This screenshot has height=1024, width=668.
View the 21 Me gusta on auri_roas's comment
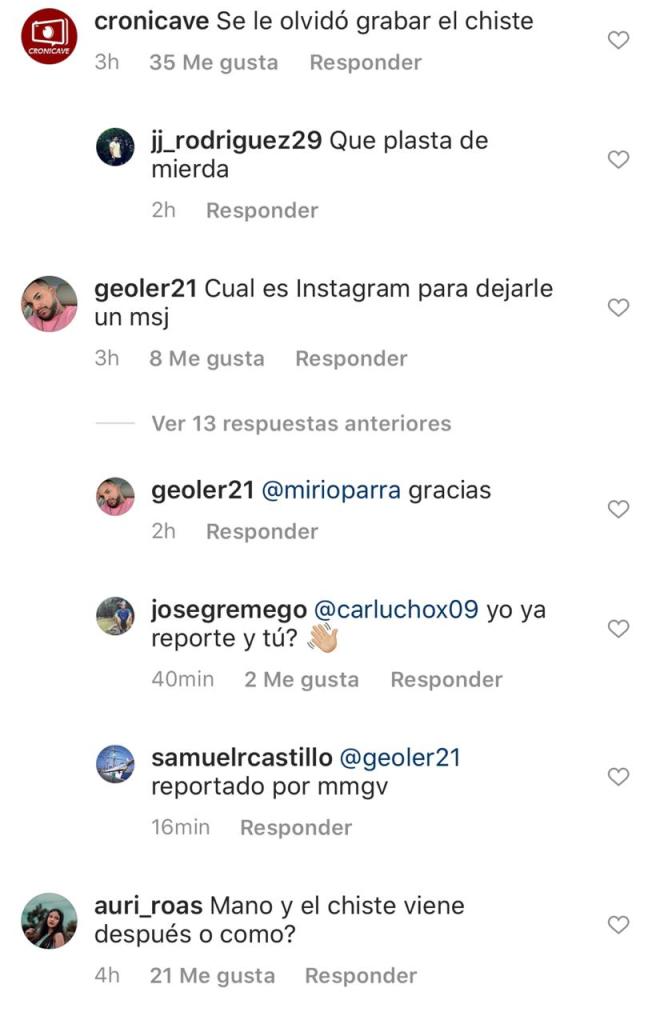point(211,975)
